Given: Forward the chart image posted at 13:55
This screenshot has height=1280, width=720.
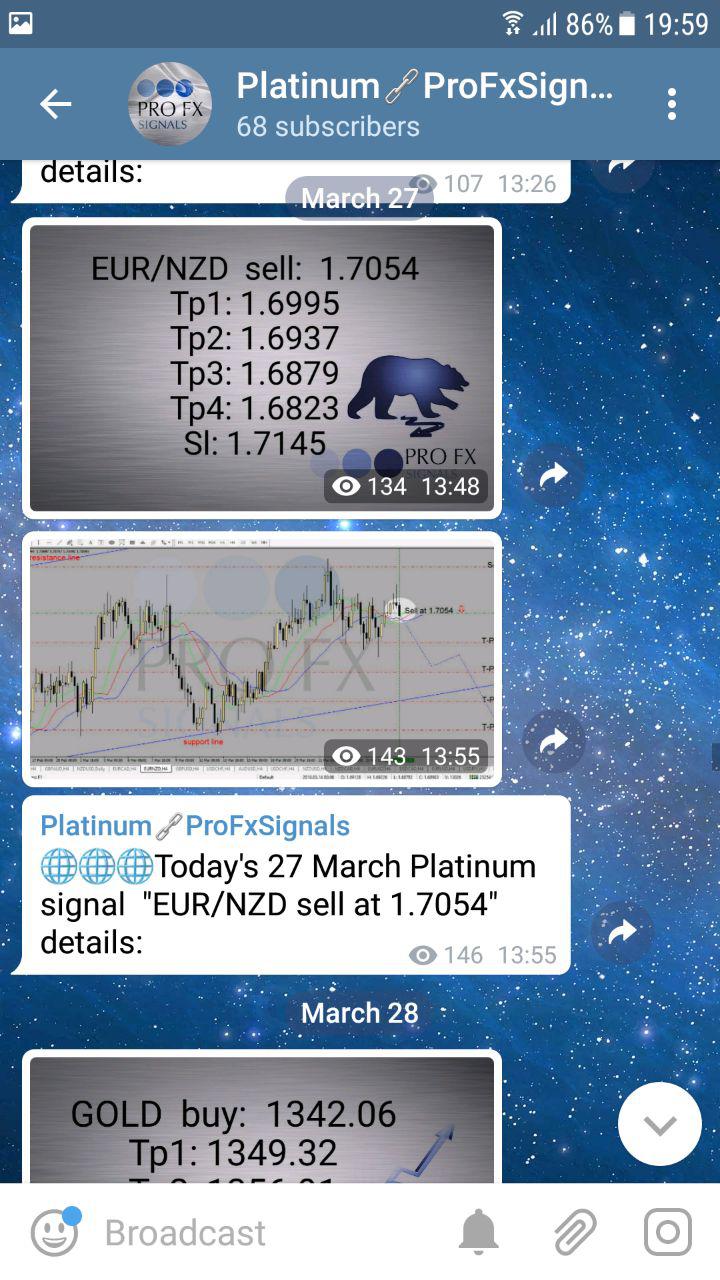Looking at the screenshot, I should click(x=553, y=741).
